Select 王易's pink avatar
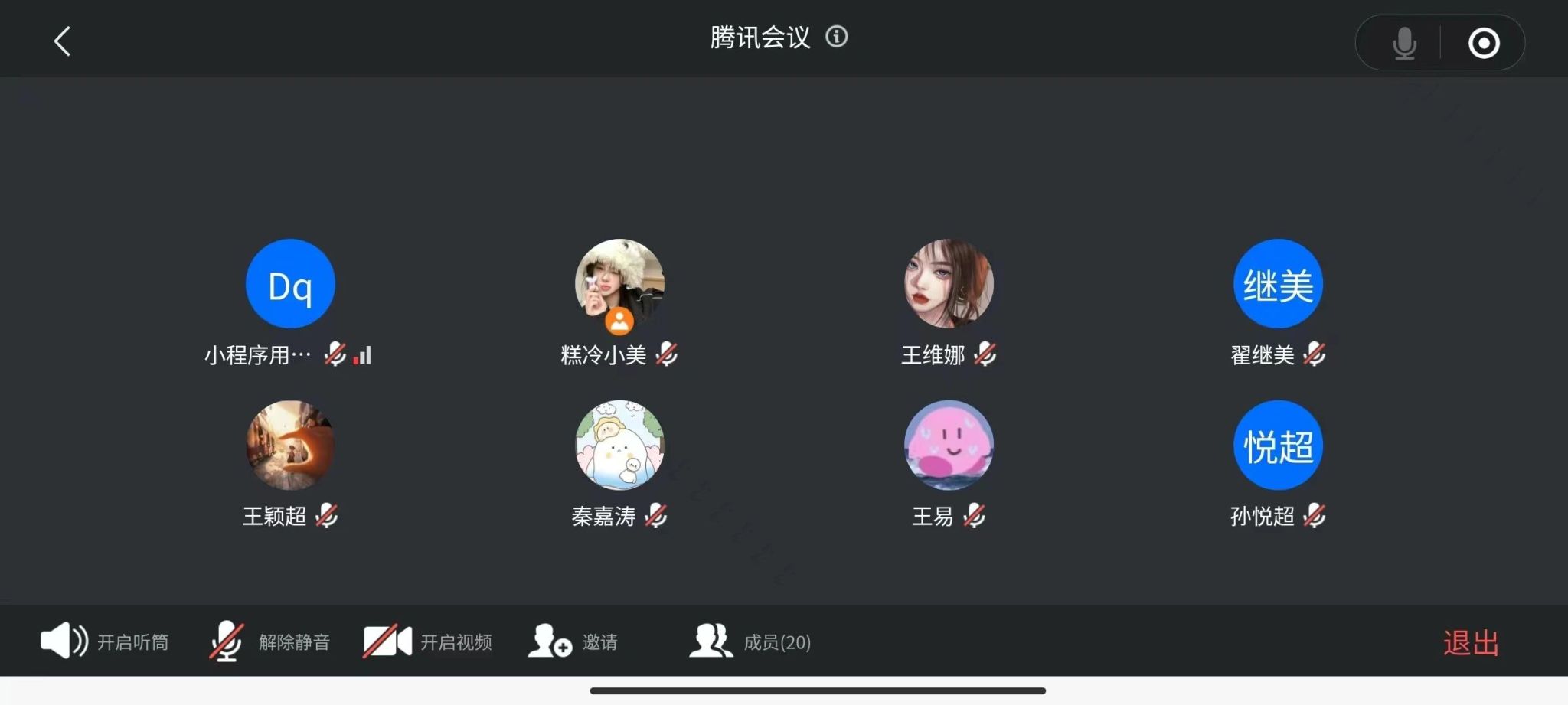 click(x=949, y=445)
